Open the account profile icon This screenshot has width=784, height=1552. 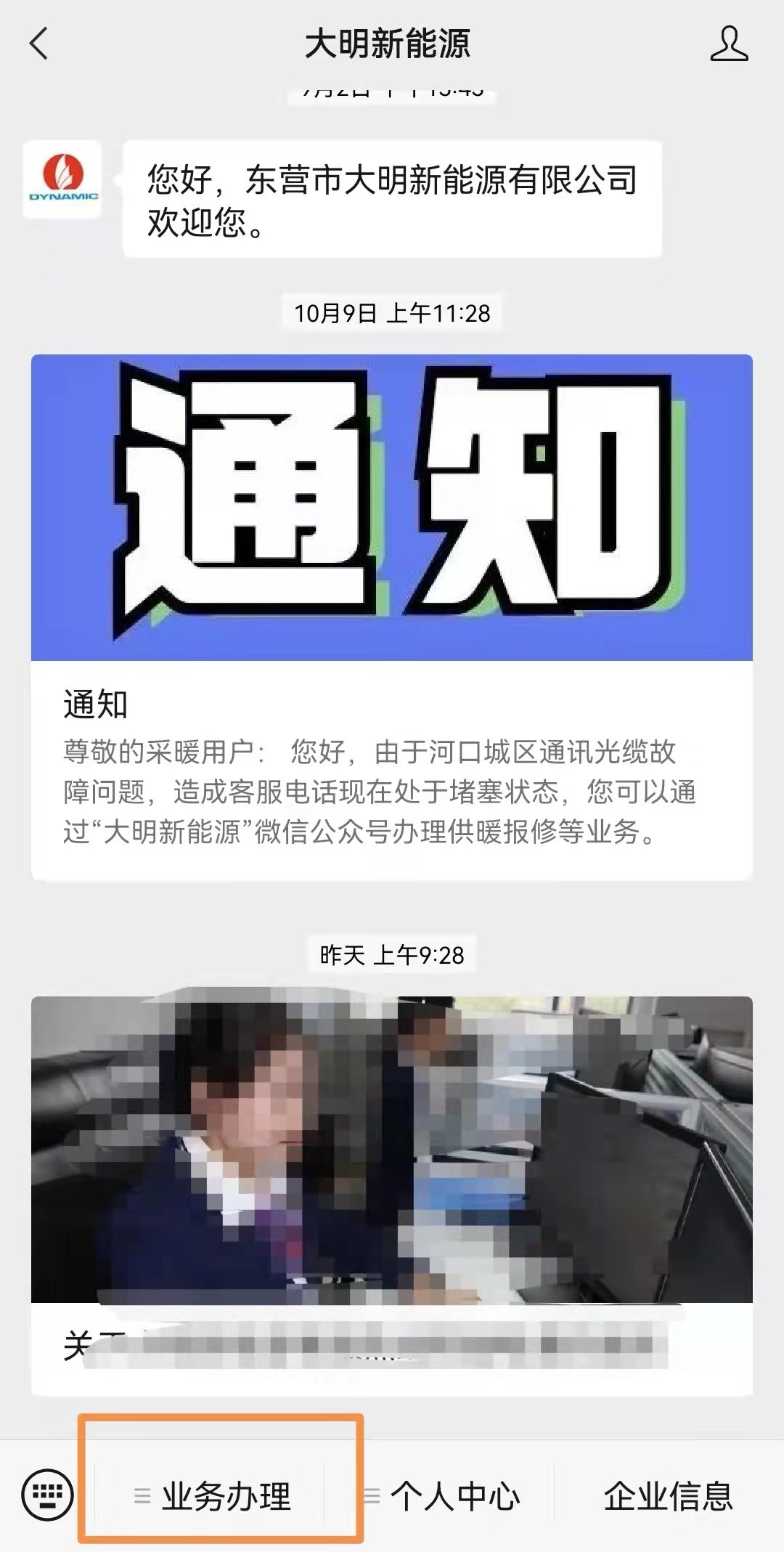[728, 44]
